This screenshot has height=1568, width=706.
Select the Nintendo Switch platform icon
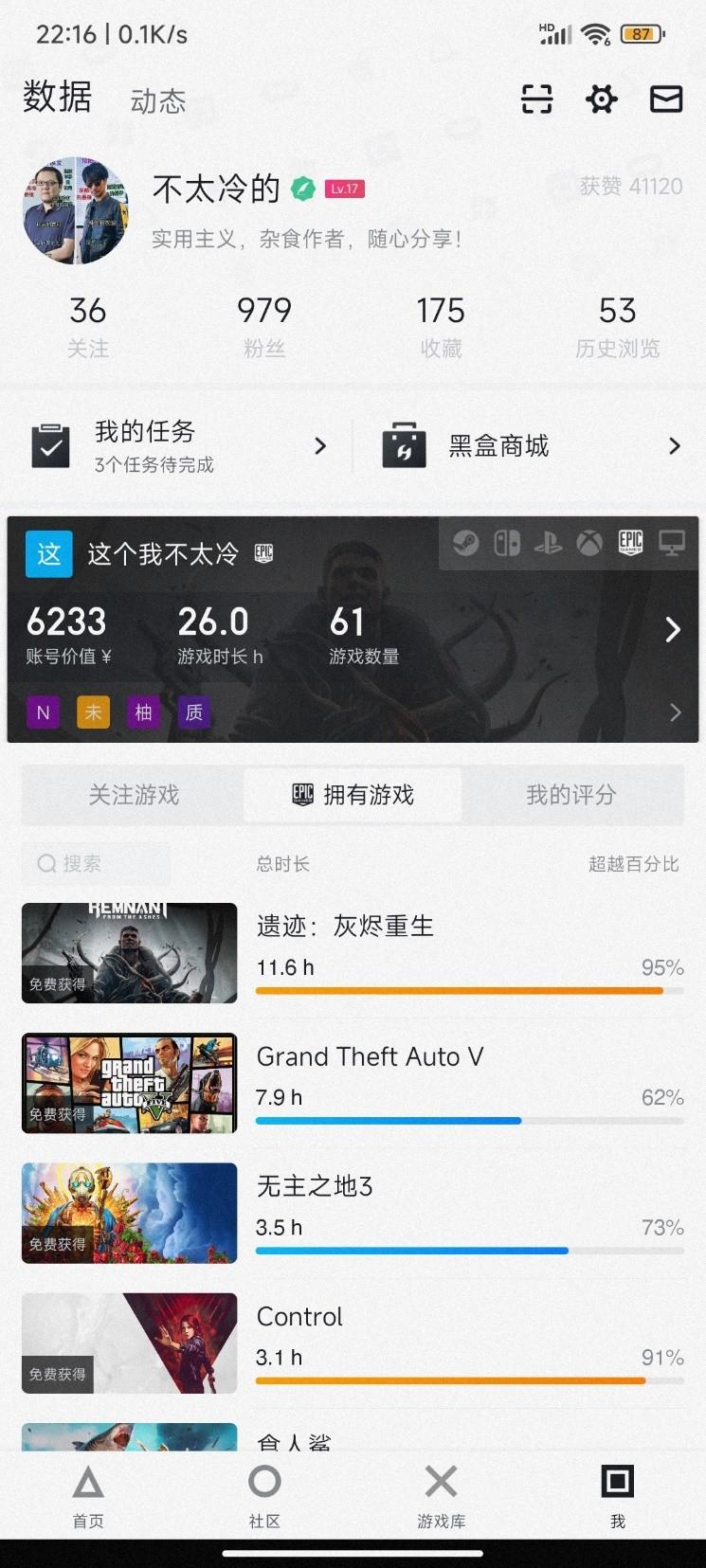[507, 543]
